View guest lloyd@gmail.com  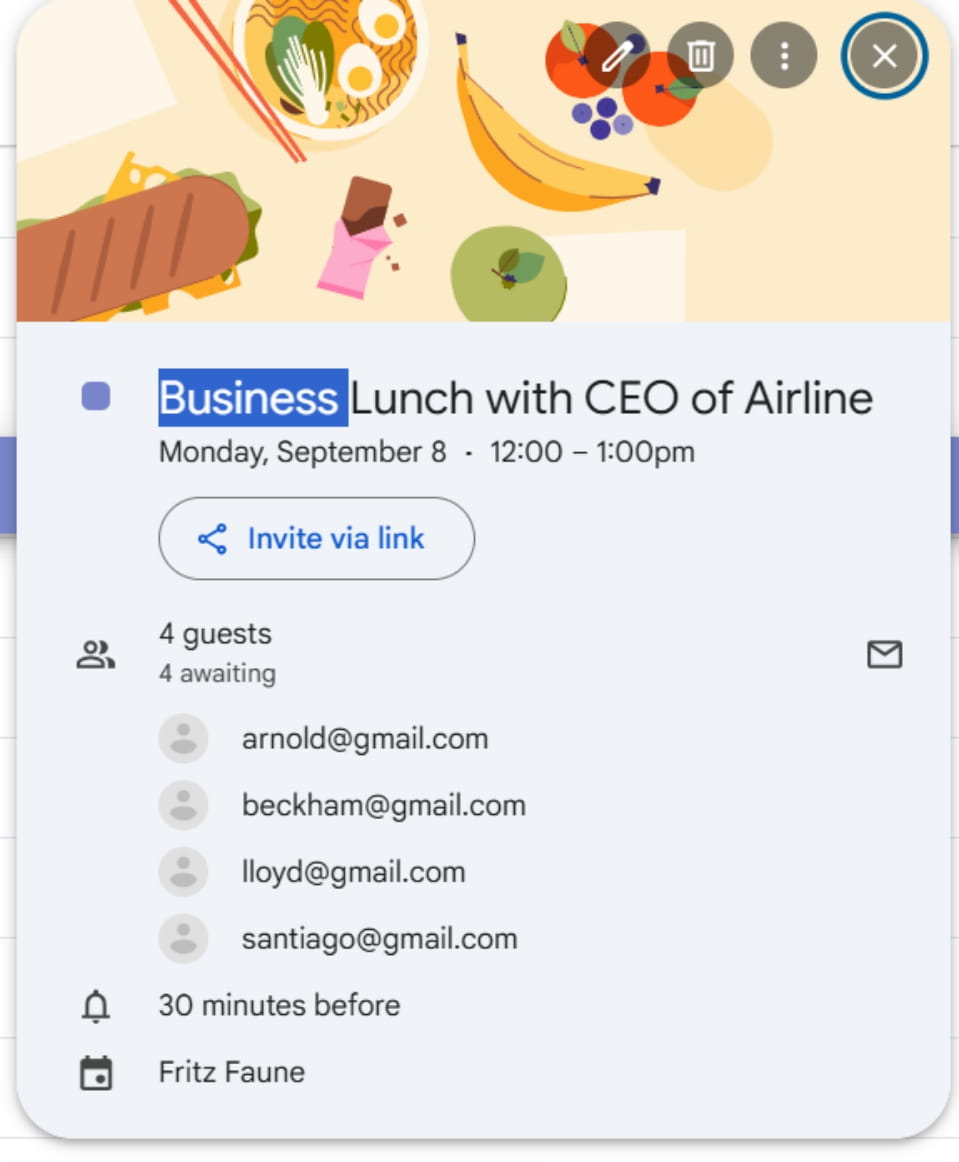tap(353, 872)
